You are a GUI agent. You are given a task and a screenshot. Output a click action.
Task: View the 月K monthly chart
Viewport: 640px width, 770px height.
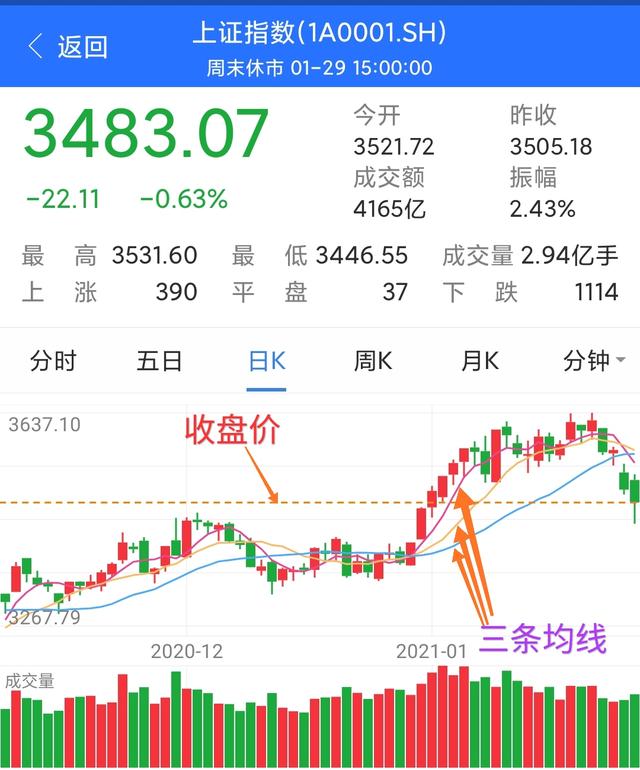coord(480,361)
